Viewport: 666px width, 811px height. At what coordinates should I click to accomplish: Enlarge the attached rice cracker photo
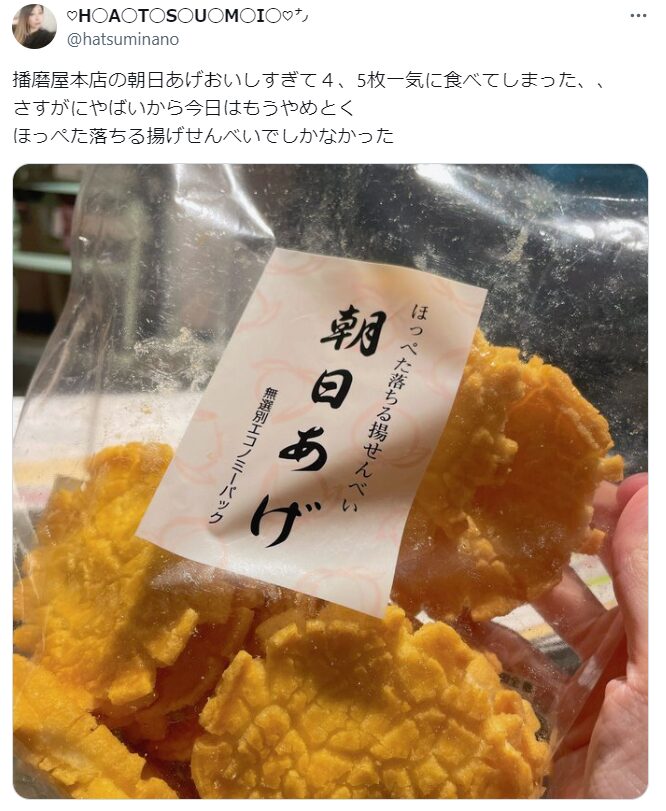tap(330, 480)
